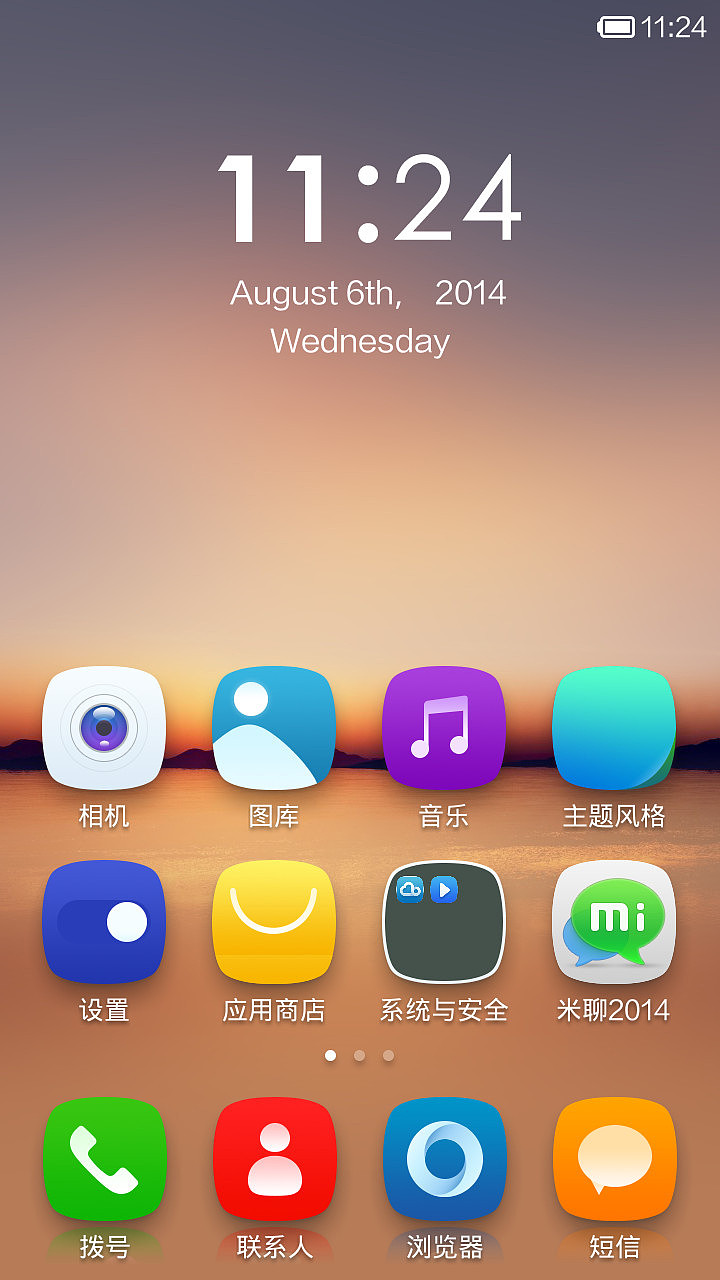Select the second home page indicator dot
The height and width of the screenshot is (1280, 720).
coord(359,1055)
